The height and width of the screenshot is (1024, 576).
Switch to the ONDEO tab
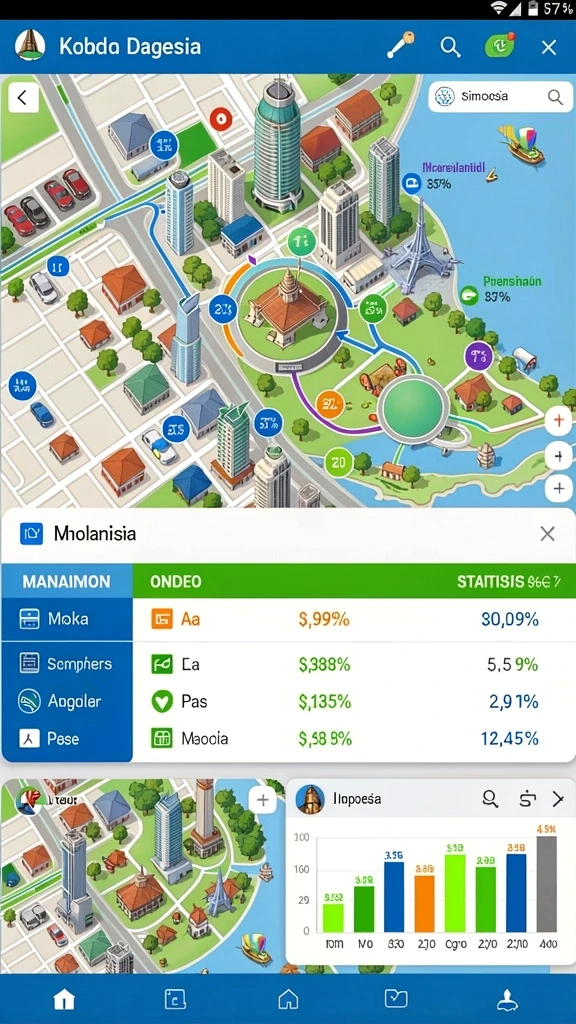point(176,581)
